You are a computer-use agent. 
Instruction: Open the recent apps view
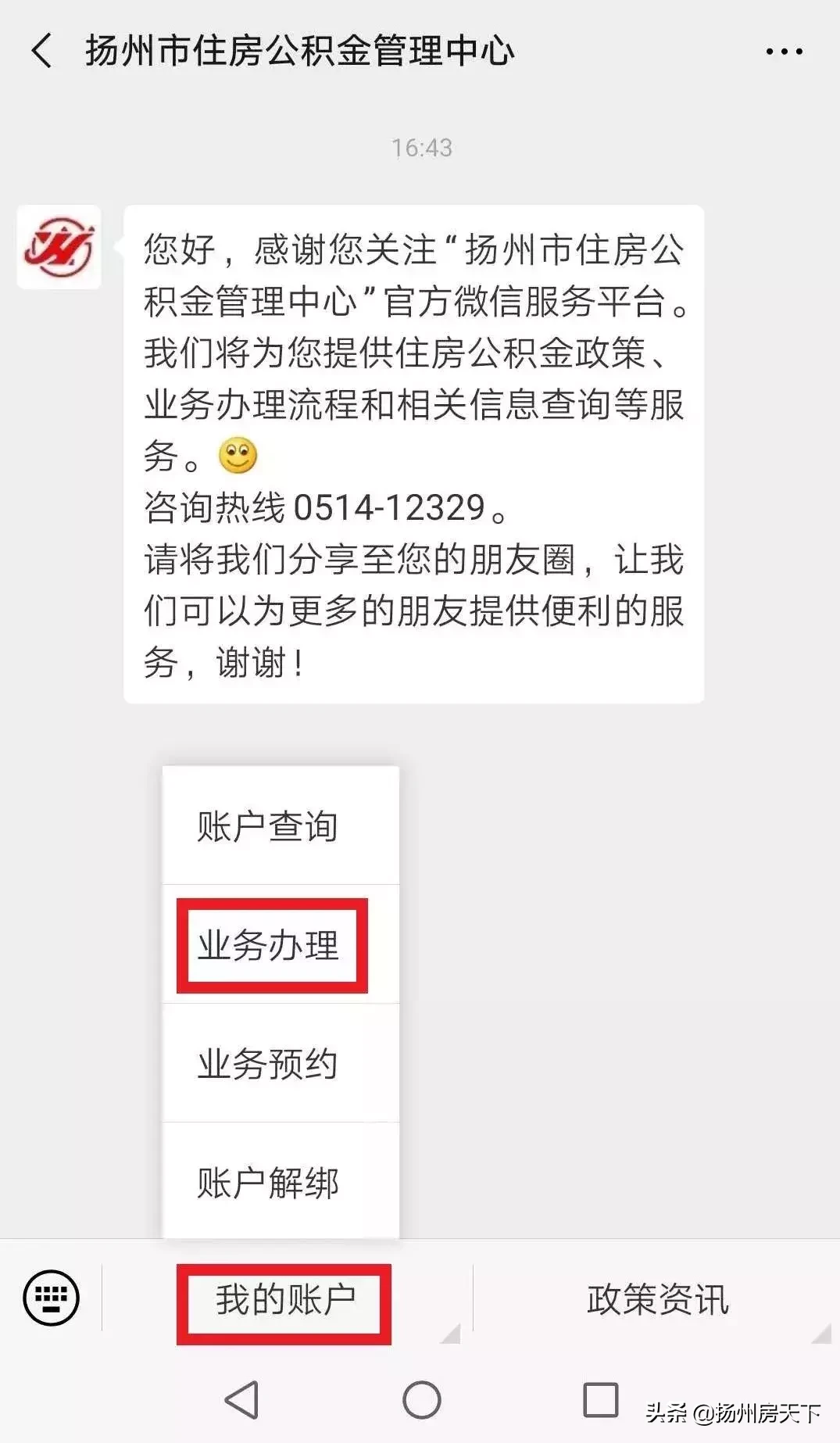pos(600,1398)
